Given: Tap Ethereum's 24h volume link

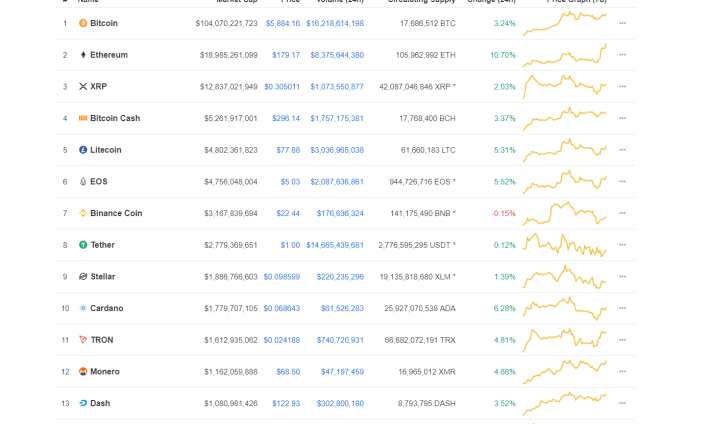Looking at the screenshot, I should tap(337, 55).
